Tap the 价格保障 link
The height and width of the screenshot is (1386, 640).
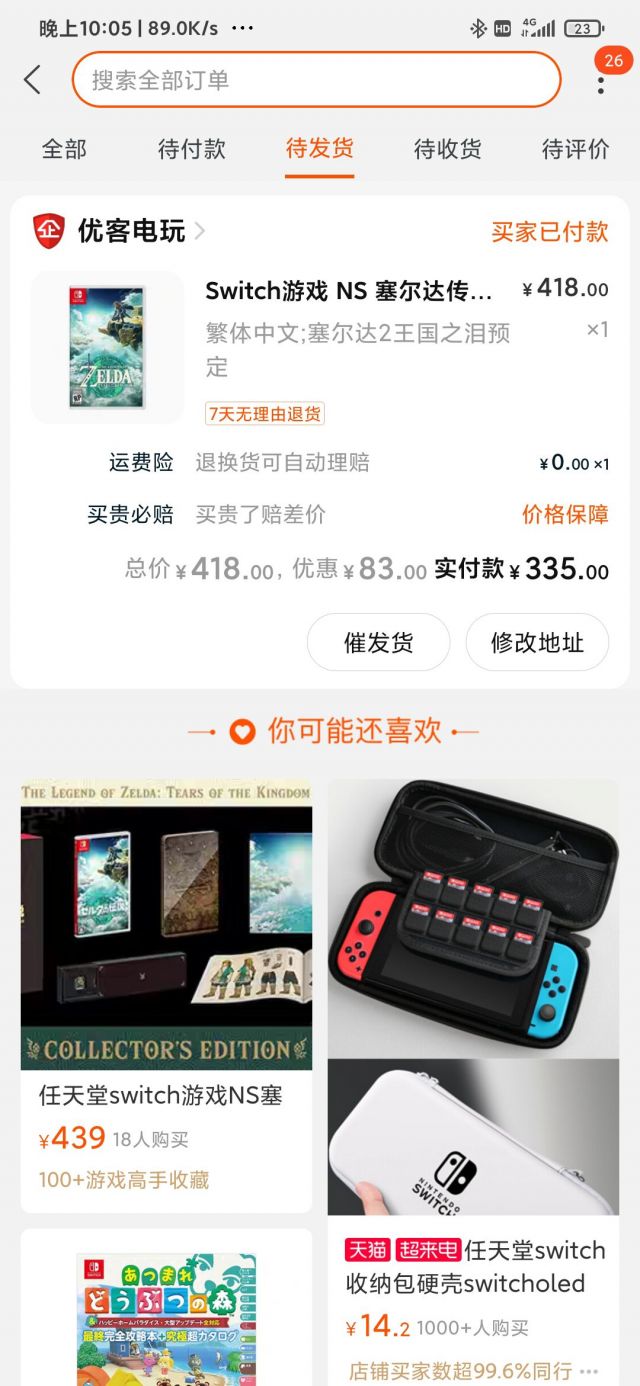tap(565, 514)
